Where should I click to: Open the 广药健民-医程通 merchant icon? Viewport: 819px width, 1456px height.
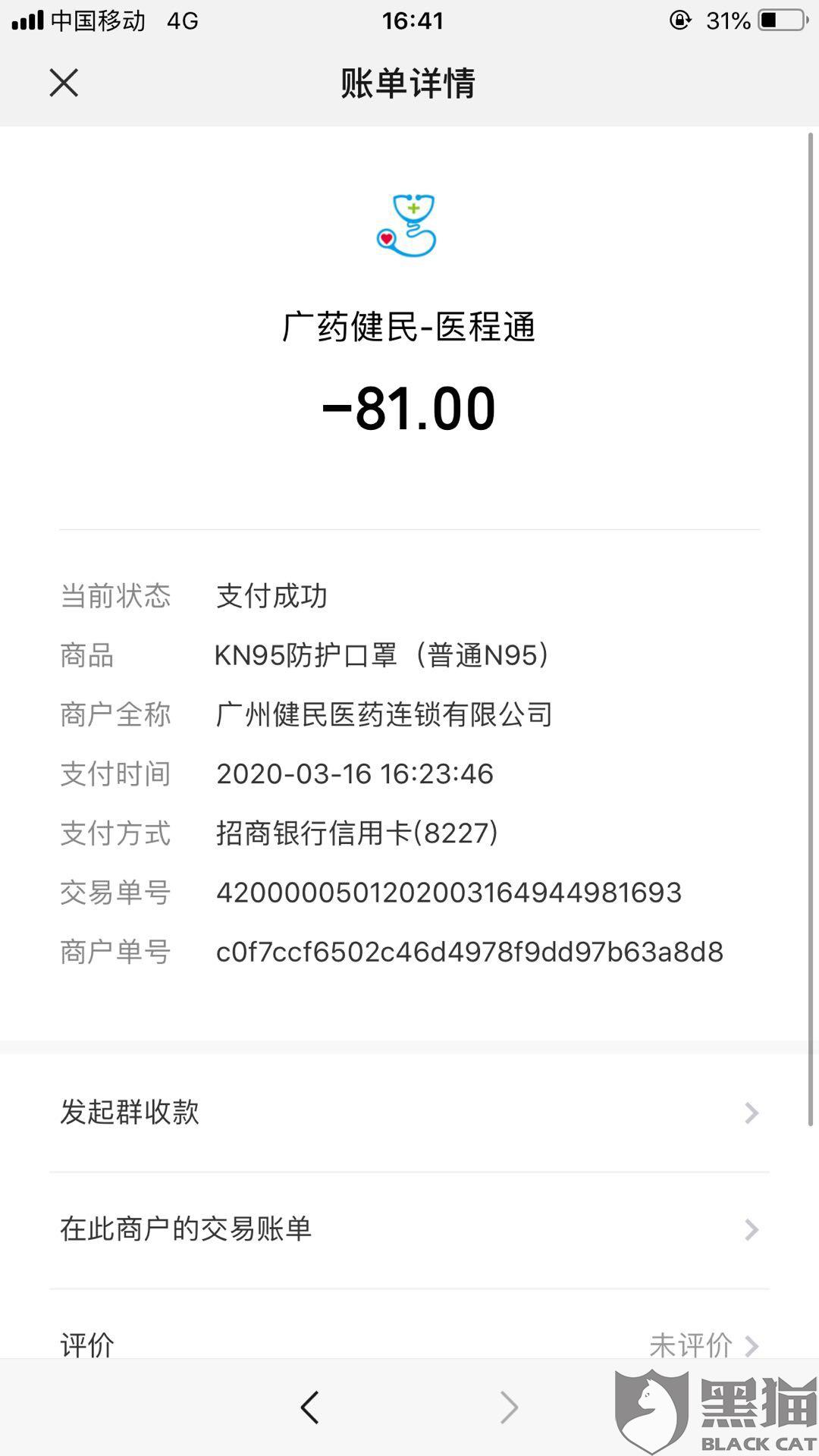point(407,225)
